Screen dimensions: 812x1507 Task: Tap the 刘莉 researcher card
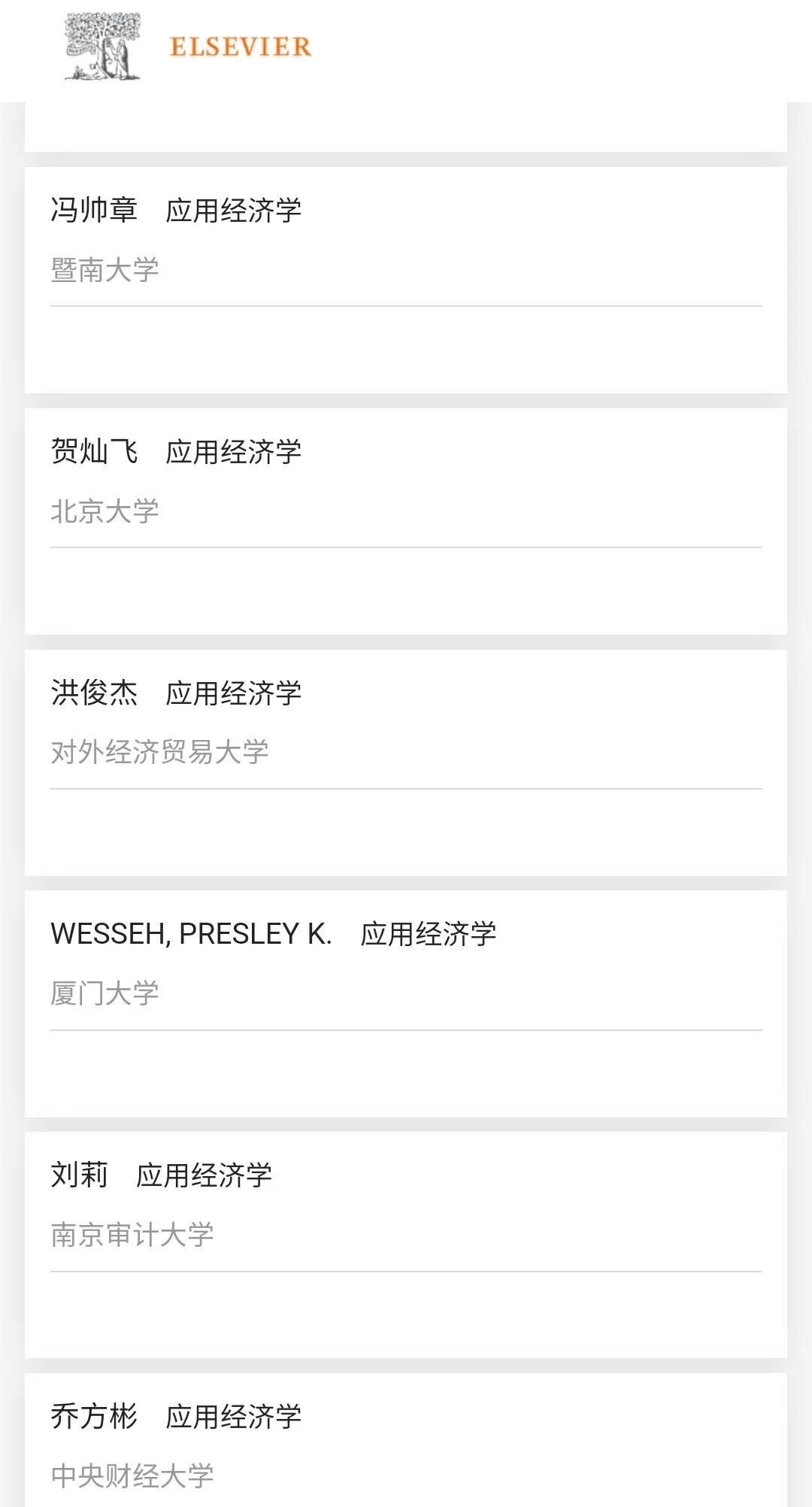[x=406, y=1245]
